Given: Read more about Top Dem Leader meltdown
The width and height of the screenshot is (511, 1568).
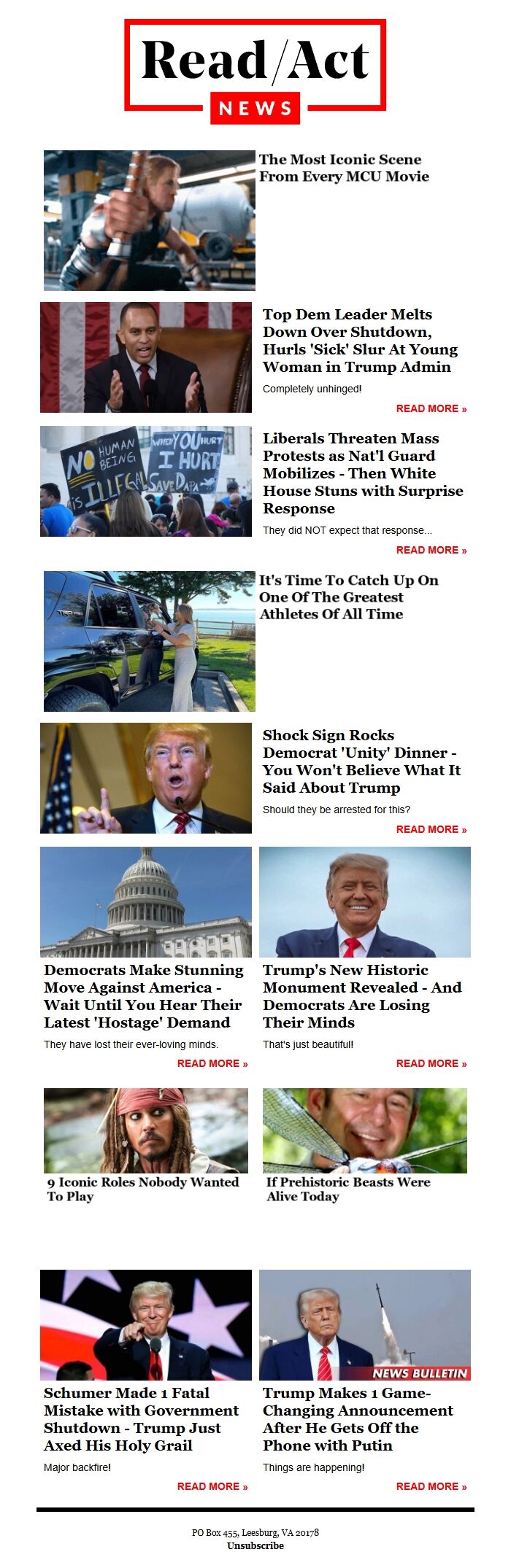Looking at the screenshot, I should click(431, 408).
